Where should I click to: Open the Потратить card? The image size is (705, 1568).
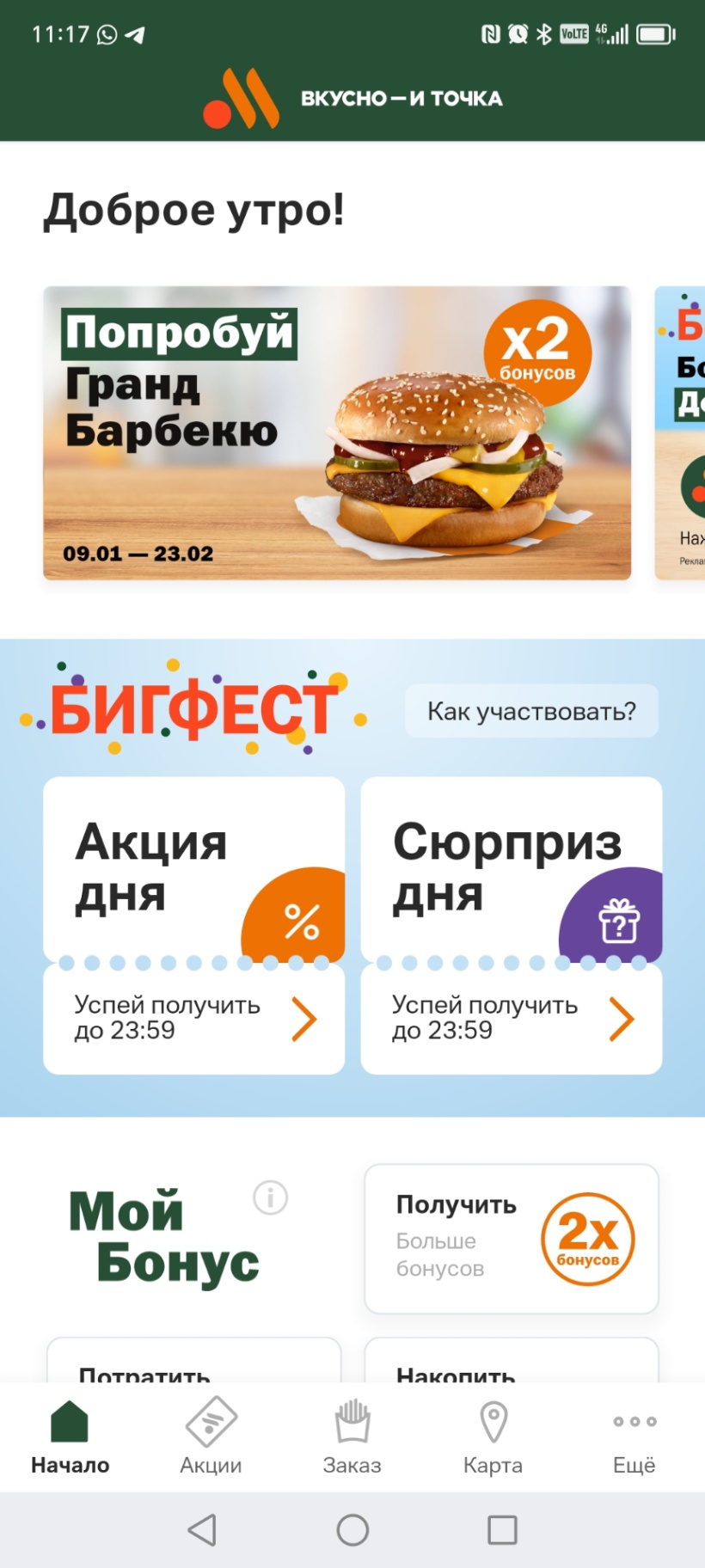193,1362
